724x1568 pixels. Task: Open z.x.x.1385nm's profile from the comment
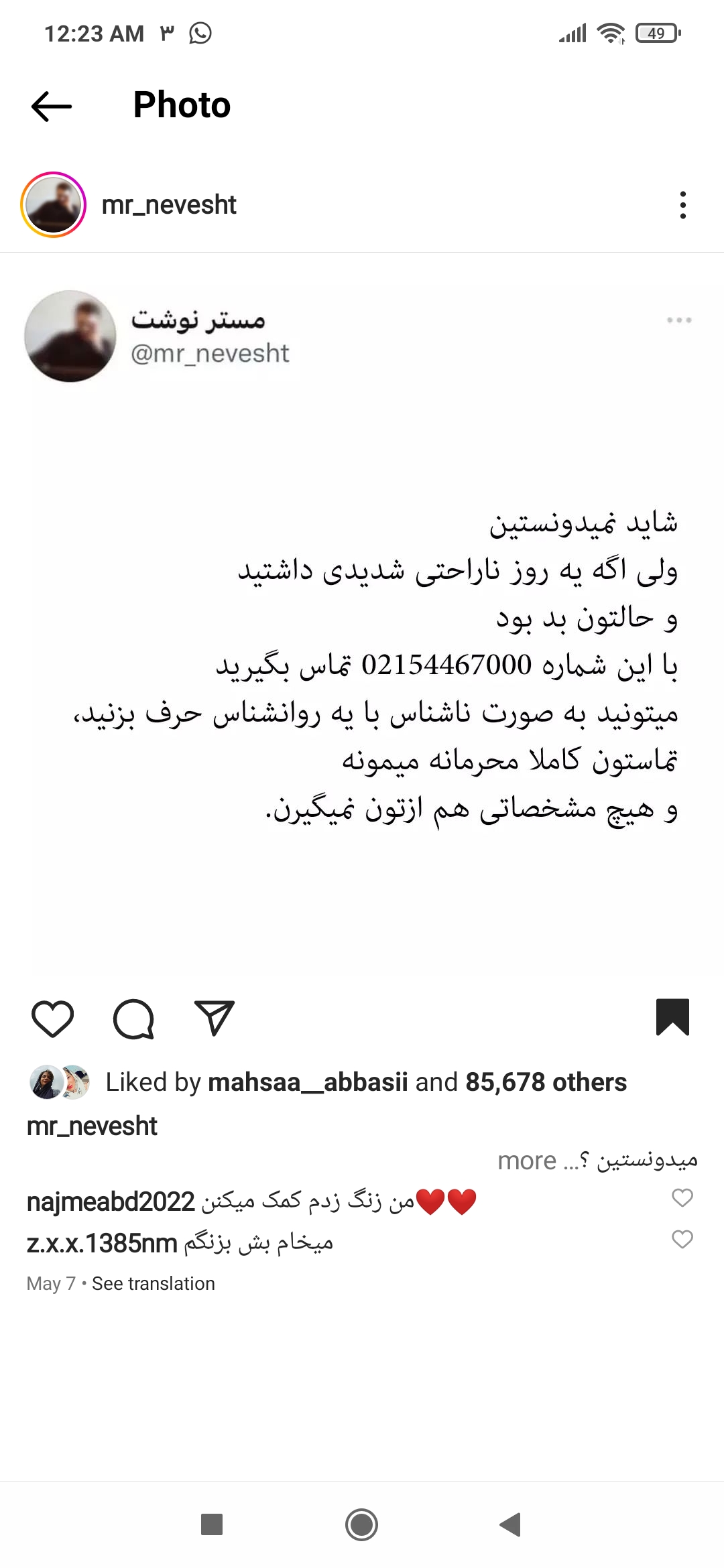(102, 1244)
